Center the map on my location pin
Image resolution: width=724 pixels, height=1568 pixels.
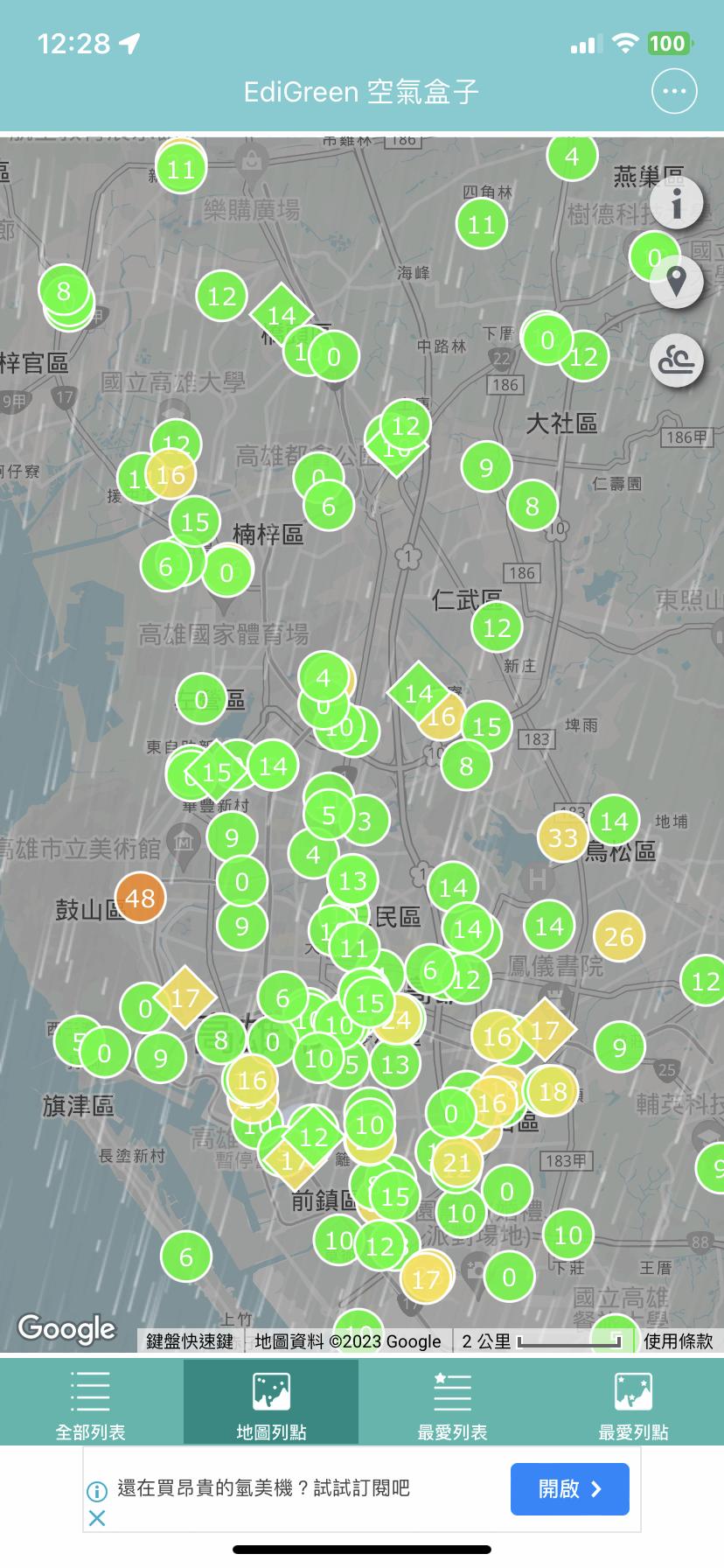[x=676, y=282]
